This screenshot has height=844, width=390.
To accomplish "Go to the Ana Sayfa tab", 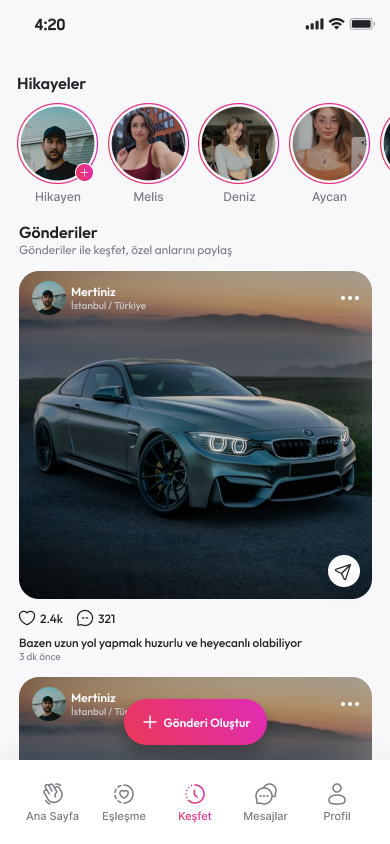I will [x=52, y=802].
